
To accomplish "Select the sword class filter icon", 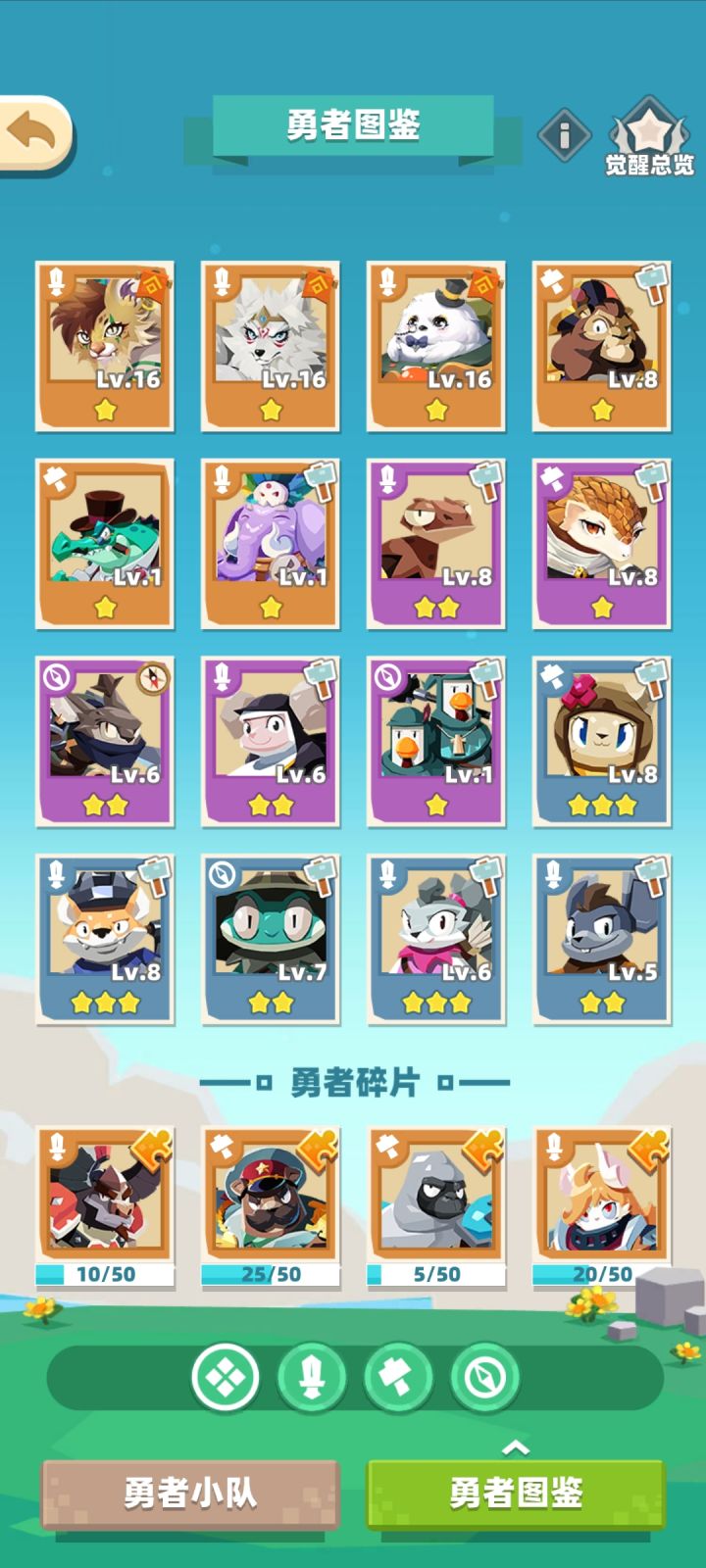I will click(312, 1376).
